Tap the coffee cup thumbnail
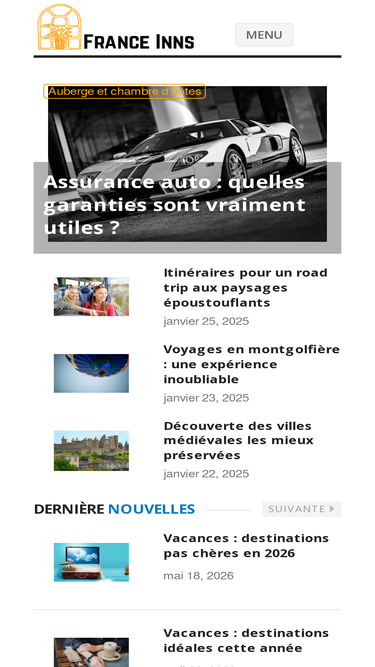Screen dimensions: 375x667 tap(91, 652)
